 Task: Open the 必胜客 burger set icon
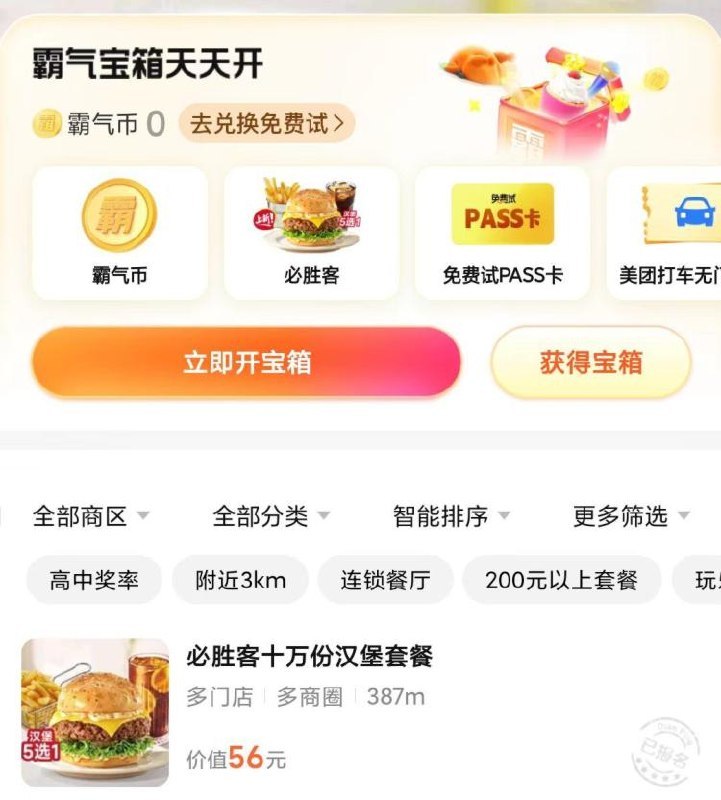pos(311,215)
